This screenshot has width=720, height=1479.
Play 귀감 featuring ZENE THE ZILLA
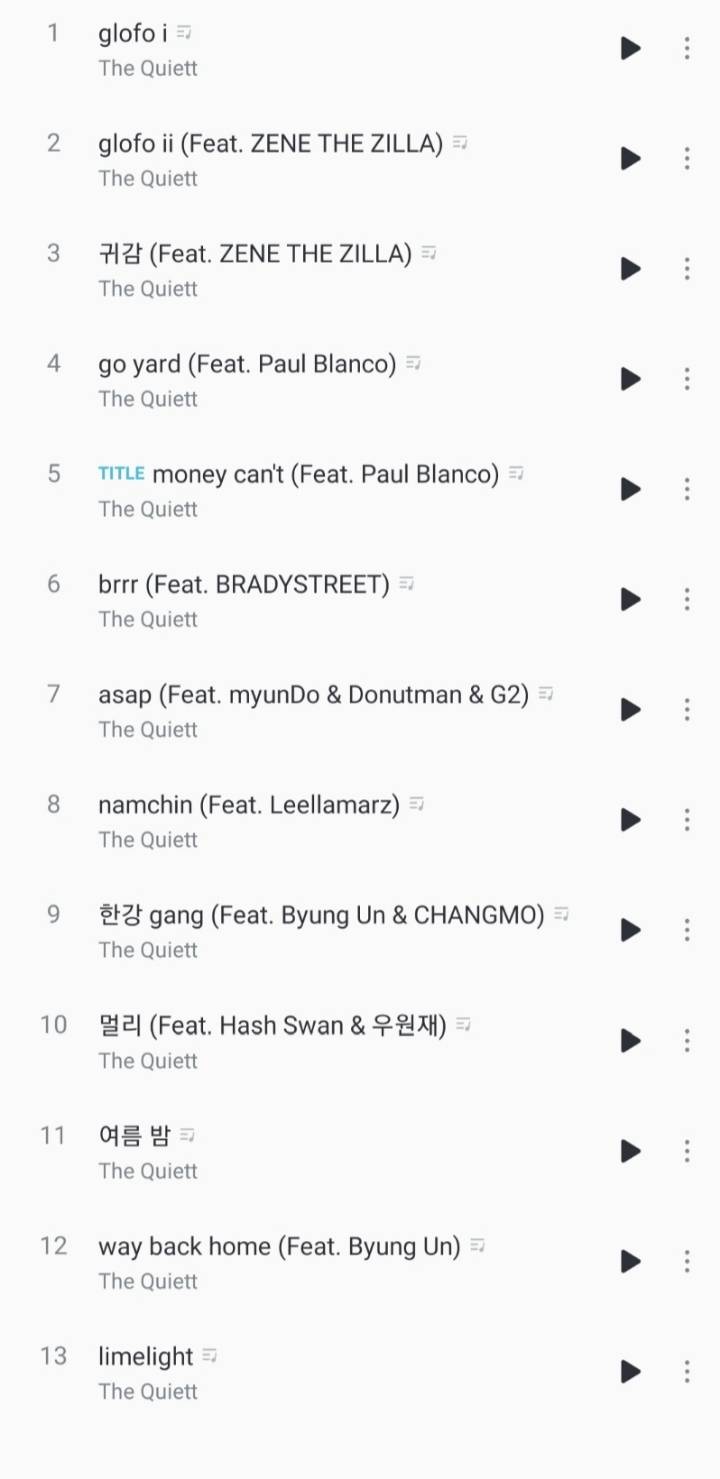pos(630,268)
